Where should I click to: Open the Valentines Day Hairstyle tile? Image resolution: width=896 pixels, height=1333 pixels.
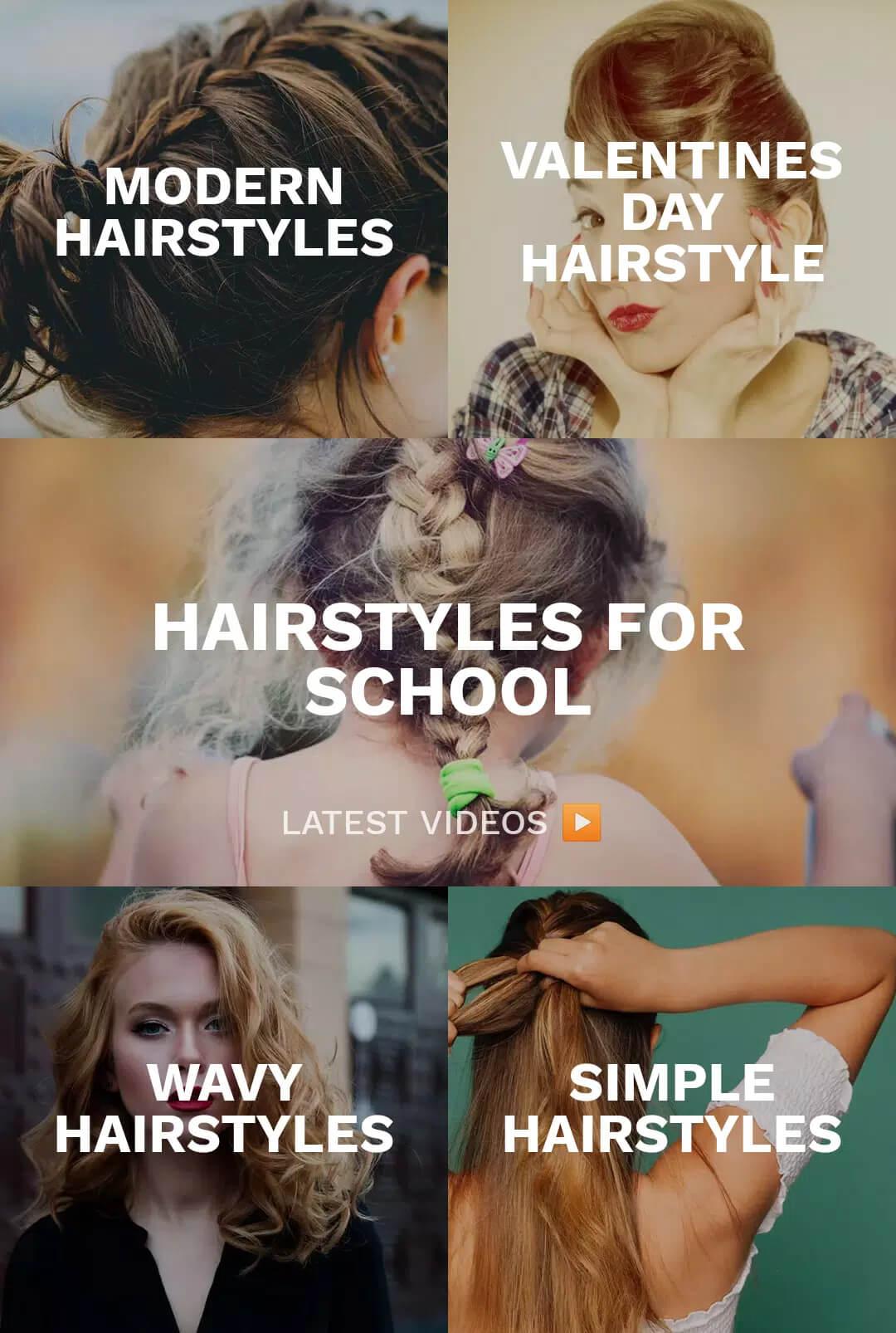[x=672, y=212]
